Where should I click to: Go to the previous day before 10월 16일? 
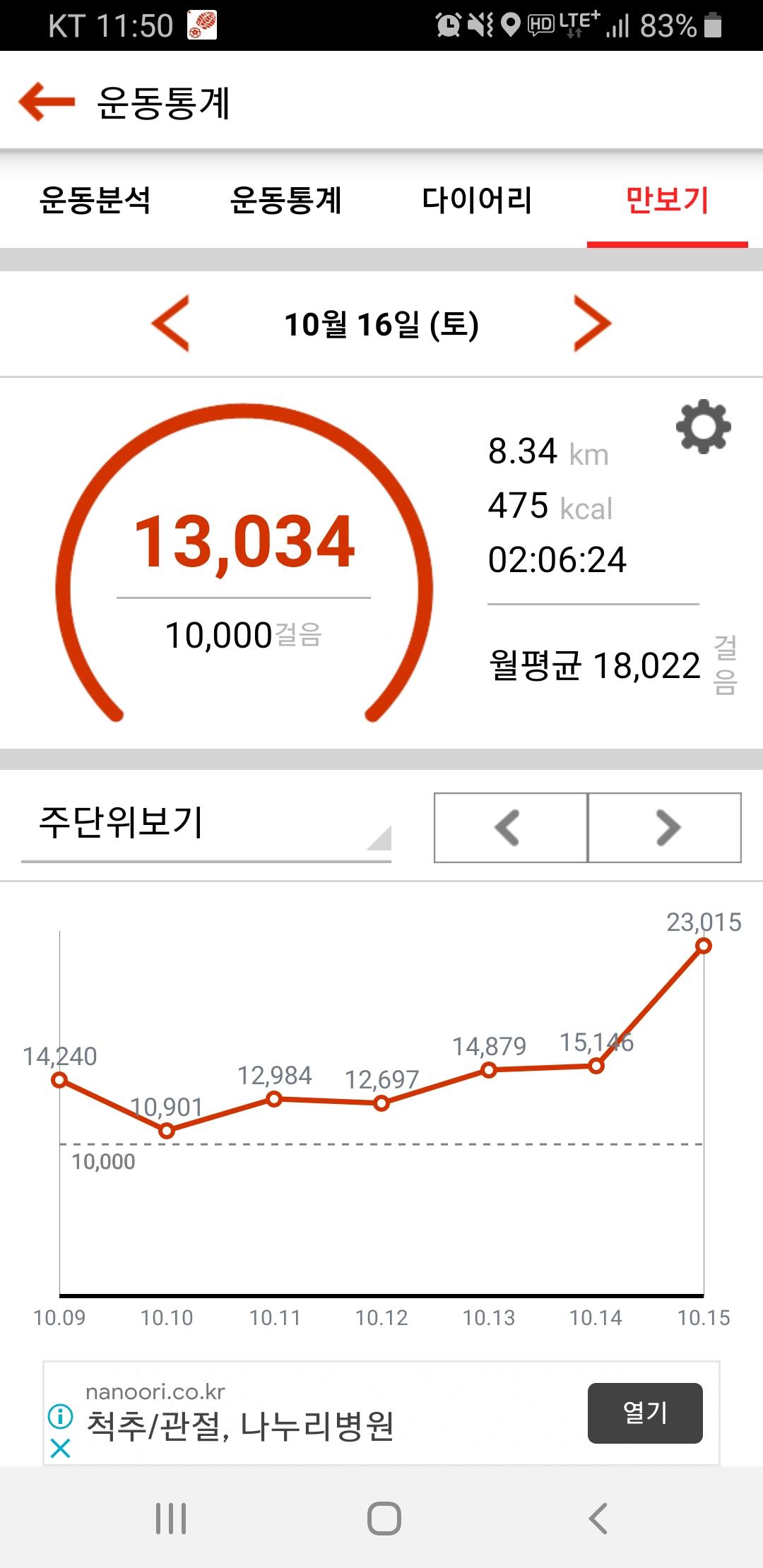coord(171,323)
